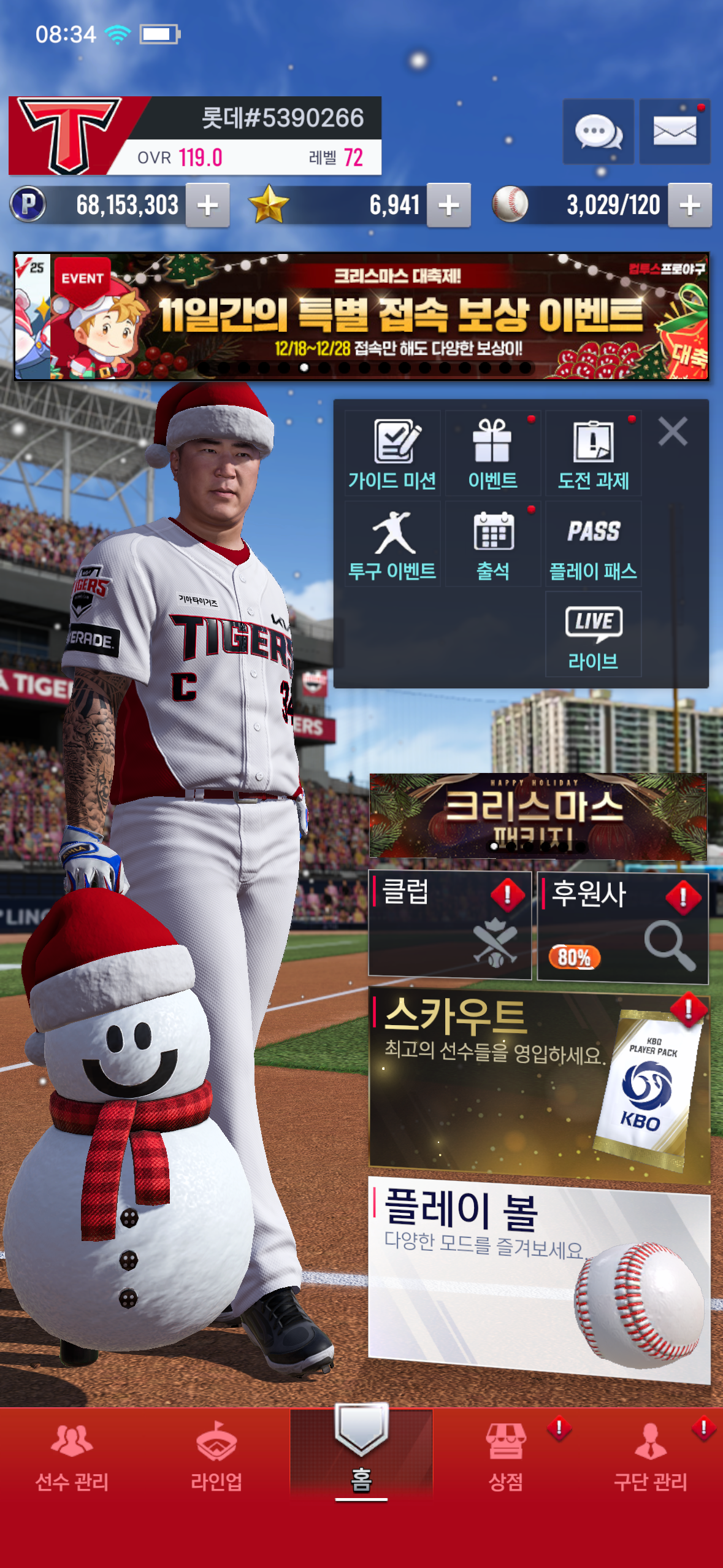
Task: Switch to 상점 shop tab
Action: [x=505, y=1455]
